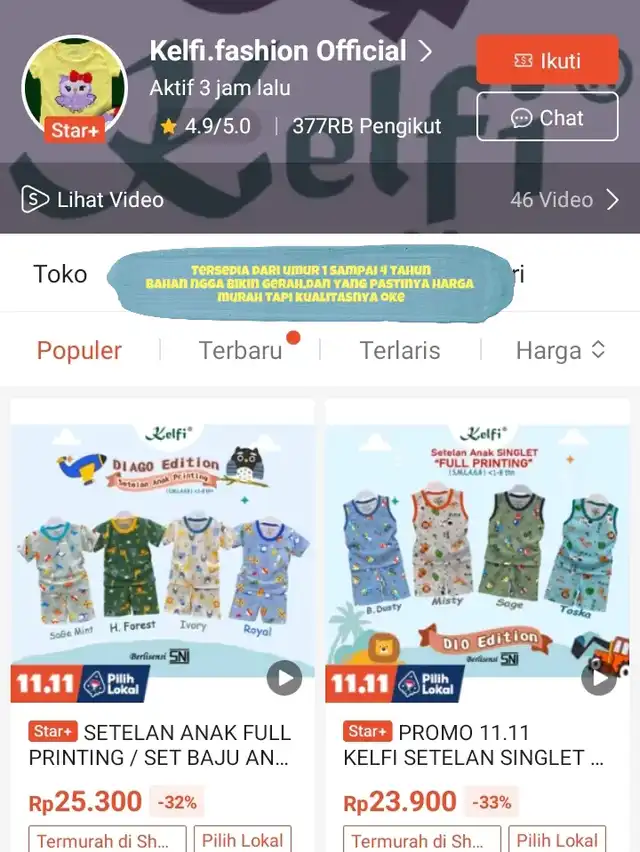Follow the shop with Ikuti button

pyautogui.click(x=546, y=60)
